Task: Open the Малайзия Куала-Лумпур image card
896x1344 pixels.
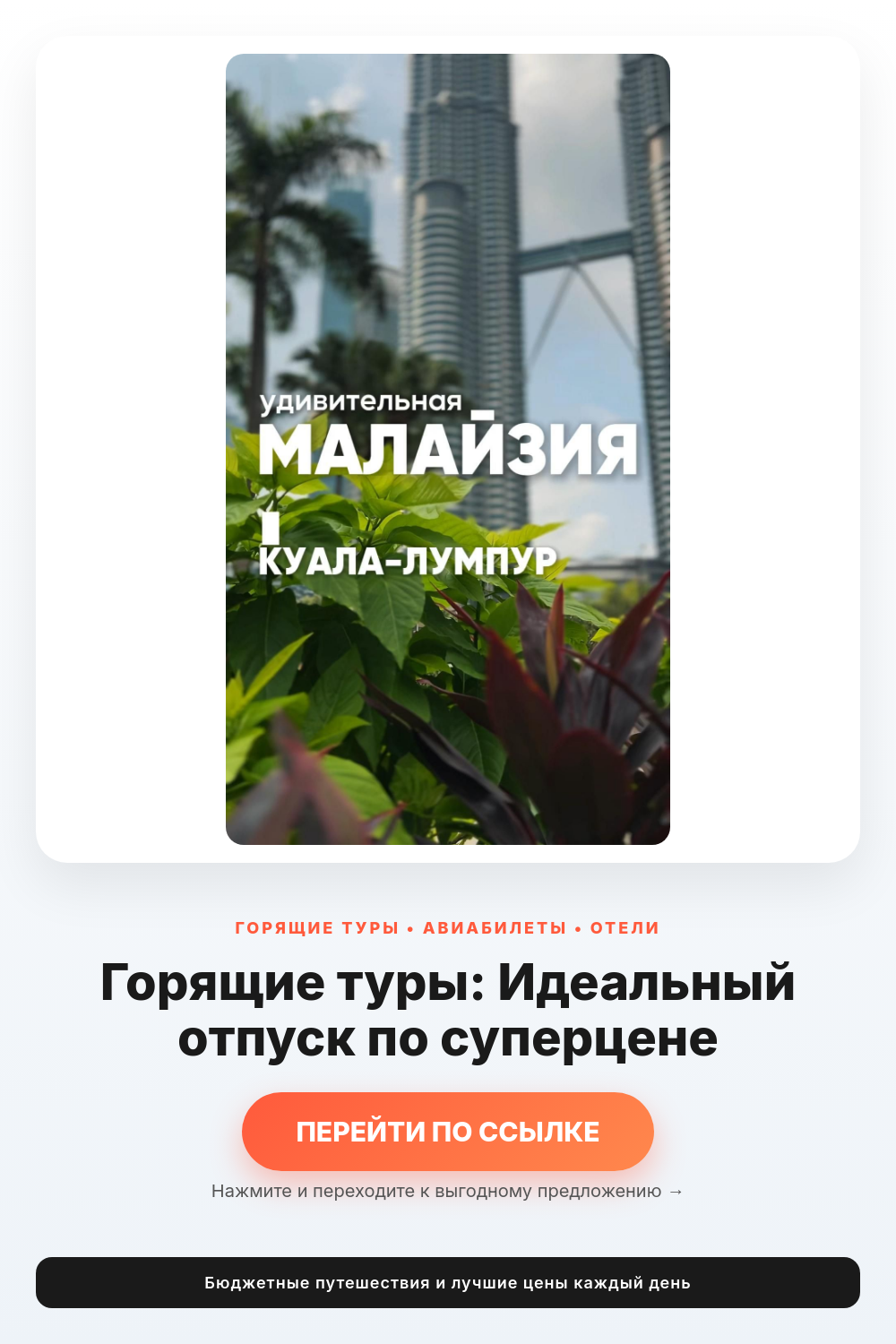Action: 448,449
